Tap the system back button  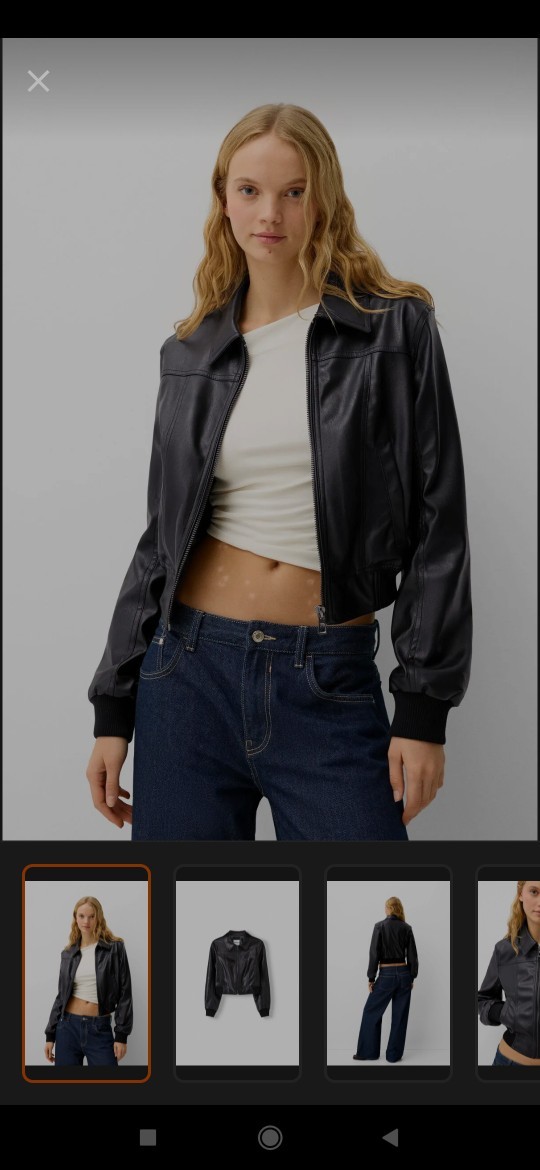coord(389,1137)
